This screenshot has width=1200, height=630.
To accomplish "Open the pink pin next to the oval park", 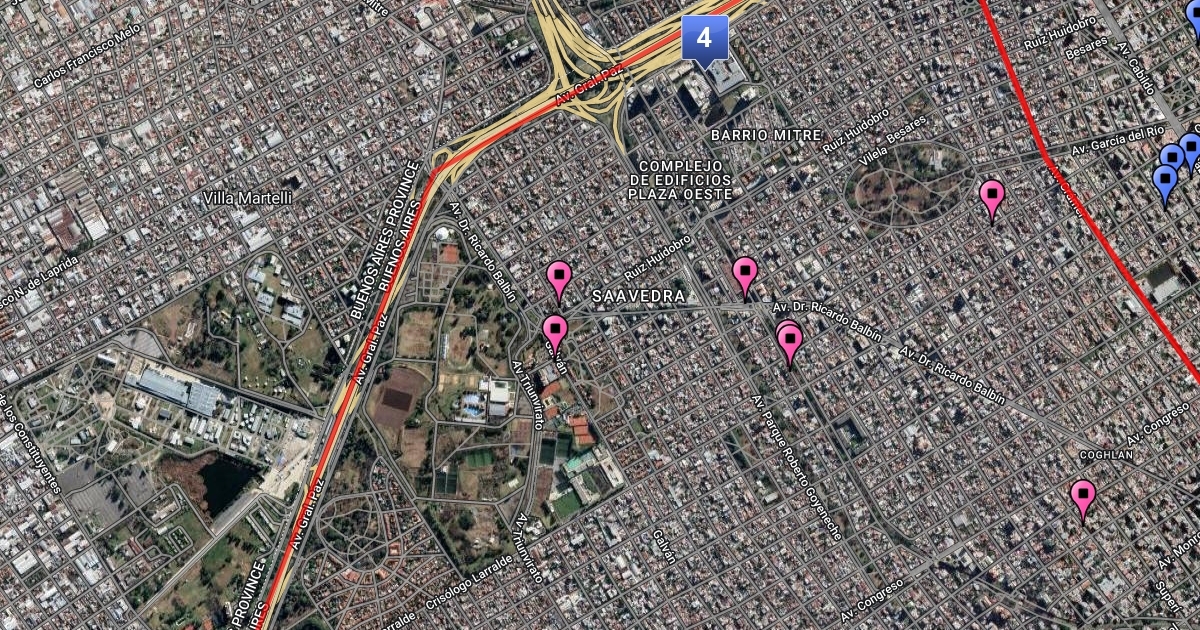I will click(991, 197).
